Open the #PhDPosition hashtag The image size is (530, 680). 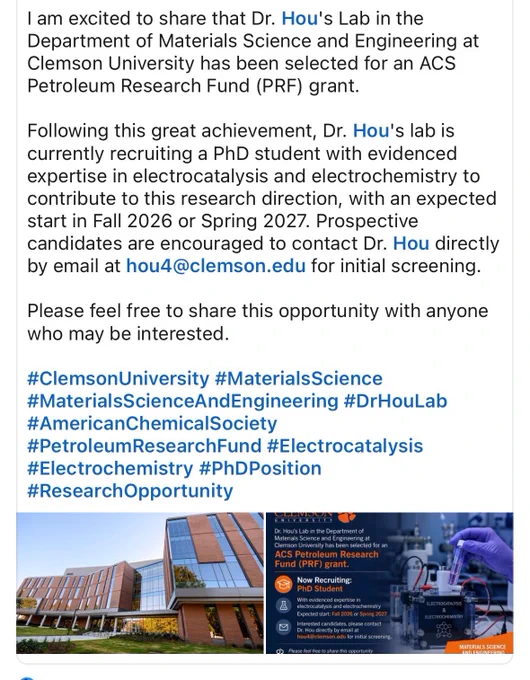pos(260,469)
